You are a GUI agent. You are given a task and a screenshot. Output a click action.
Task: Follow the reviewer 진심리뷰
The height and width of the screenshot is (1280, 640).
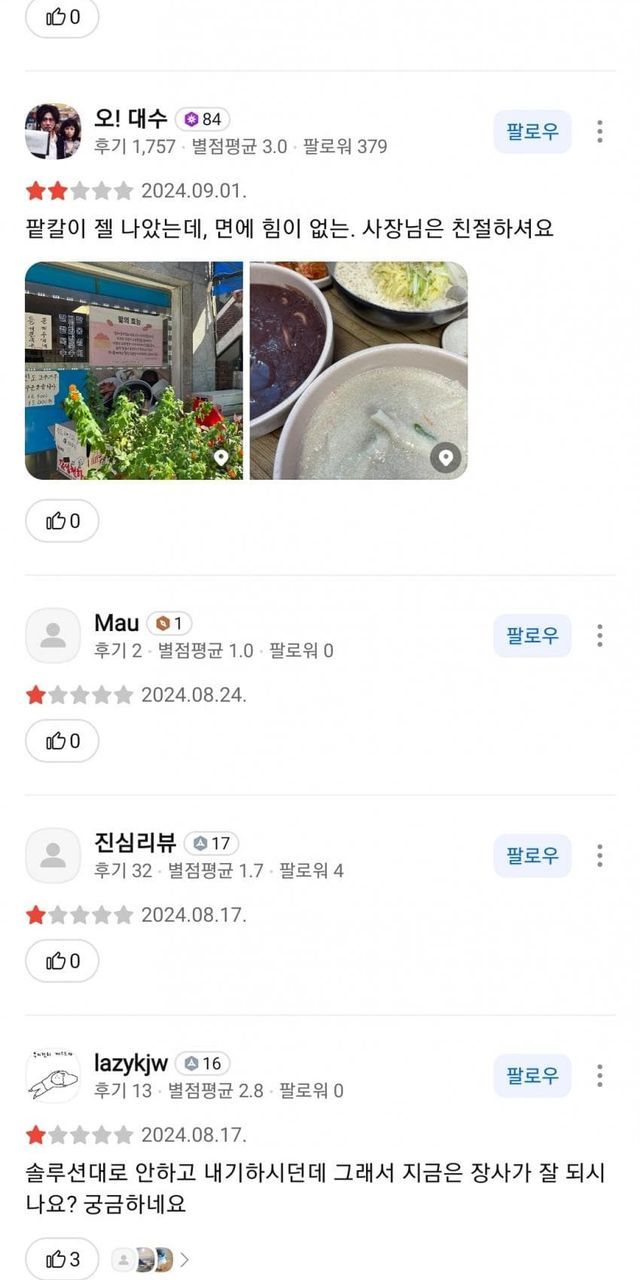[532, 856]
